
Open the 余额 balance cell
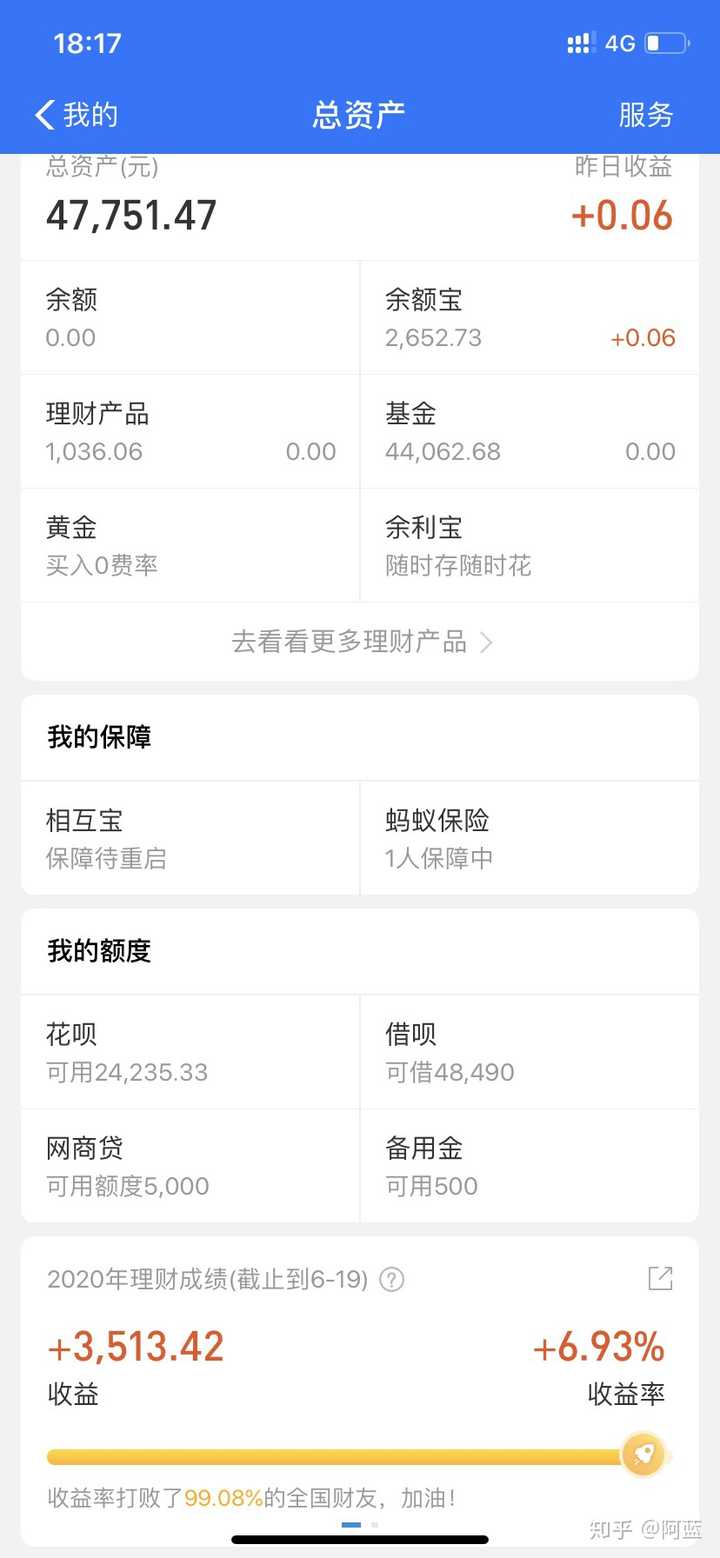[x=190, y=318]
